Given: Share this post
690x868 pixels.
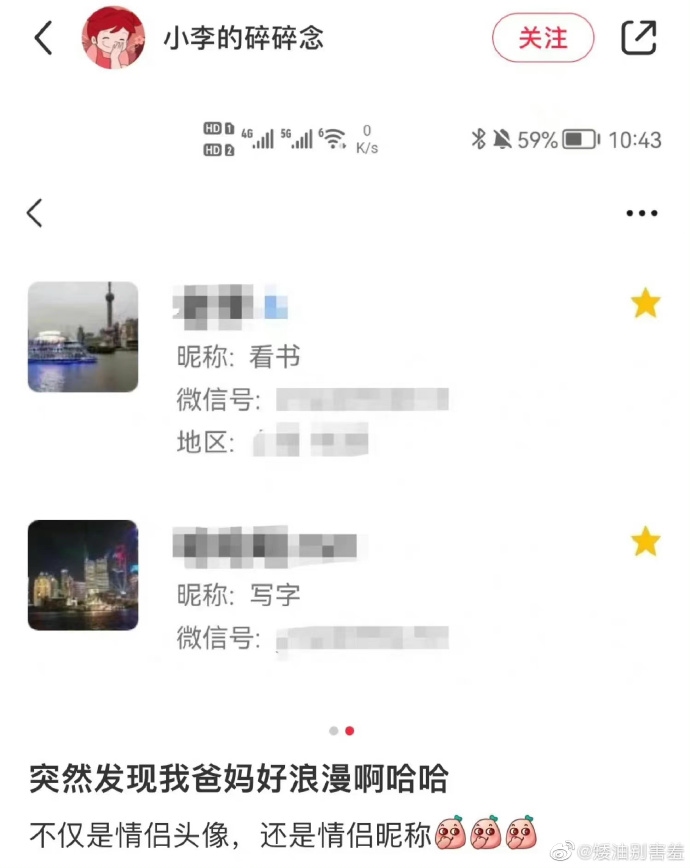Looking at the screenshot, I should coord(639,38).
